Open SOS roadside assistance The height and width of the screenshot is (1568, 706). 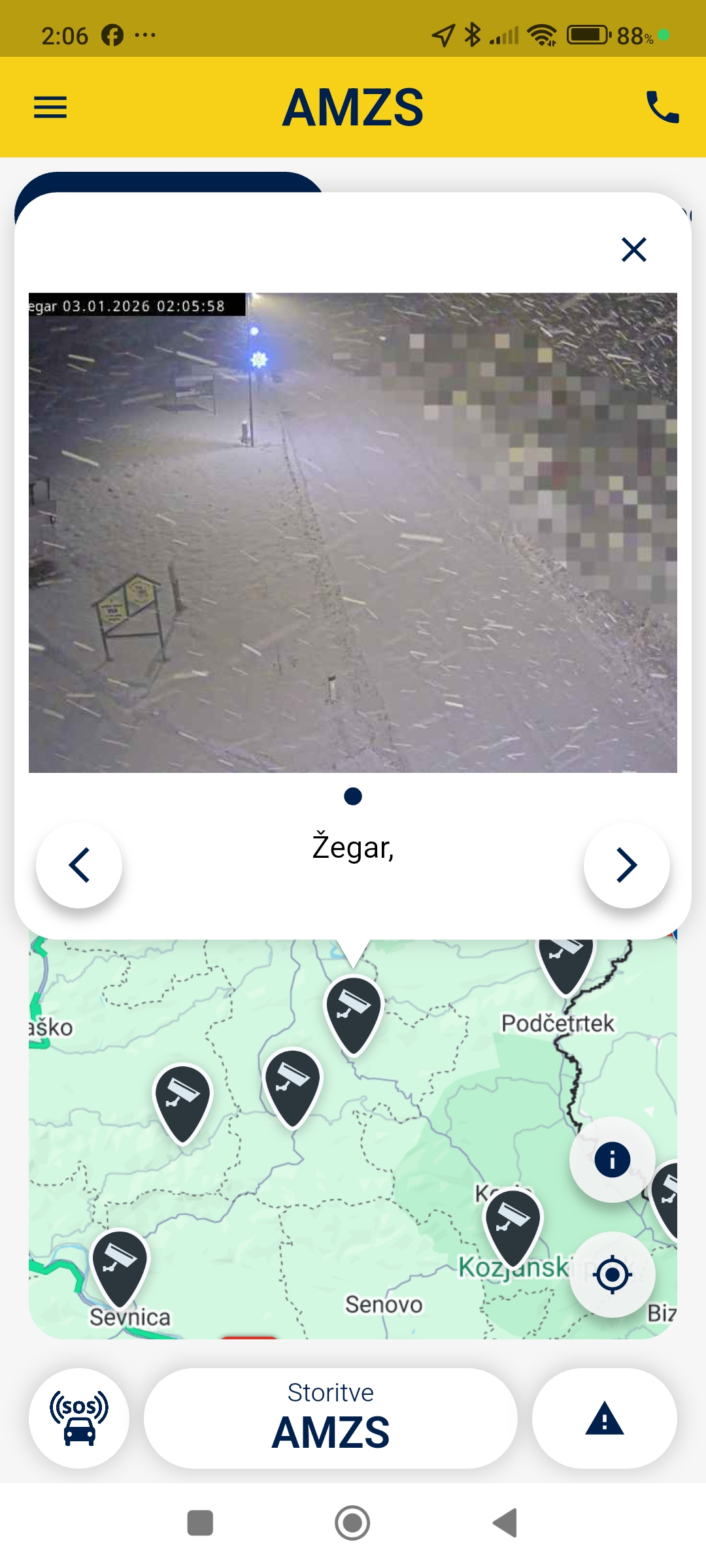click(x=79, y=1418)
